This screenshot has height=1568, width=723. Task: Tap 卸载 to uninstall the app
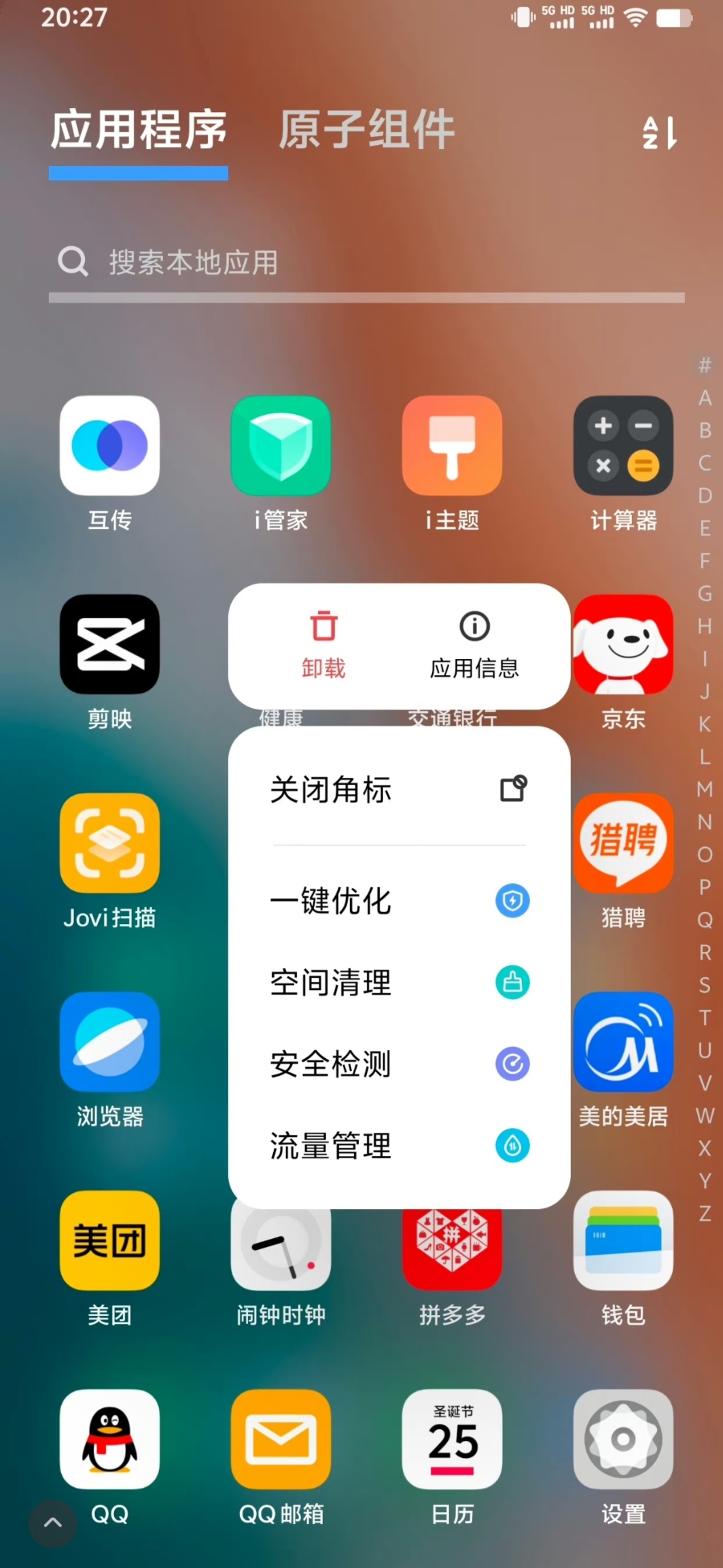[x=323, y=645]
